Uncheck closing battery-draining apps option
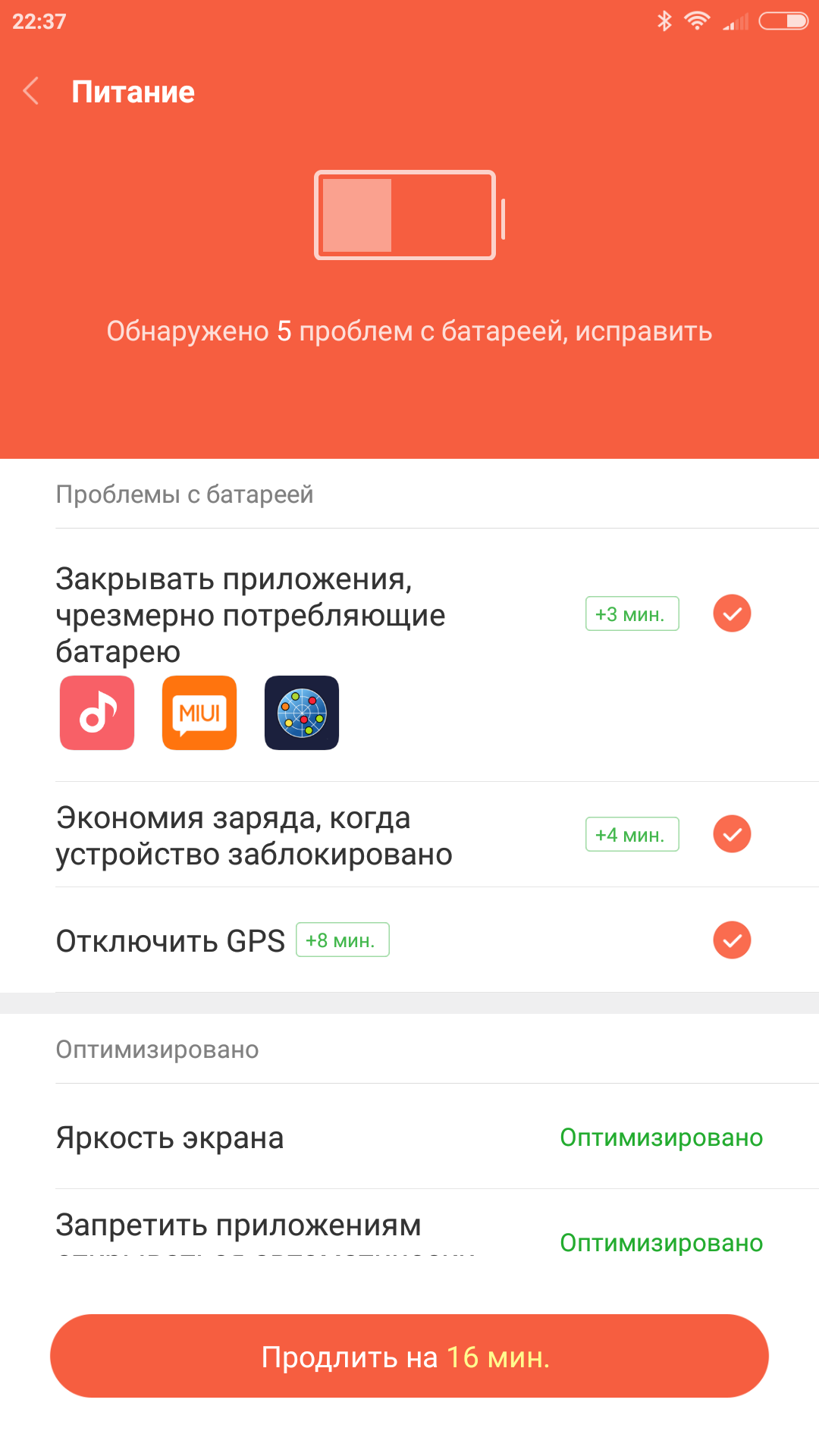This screenshot has width=819, height=1456. click(x=732, y=613)
